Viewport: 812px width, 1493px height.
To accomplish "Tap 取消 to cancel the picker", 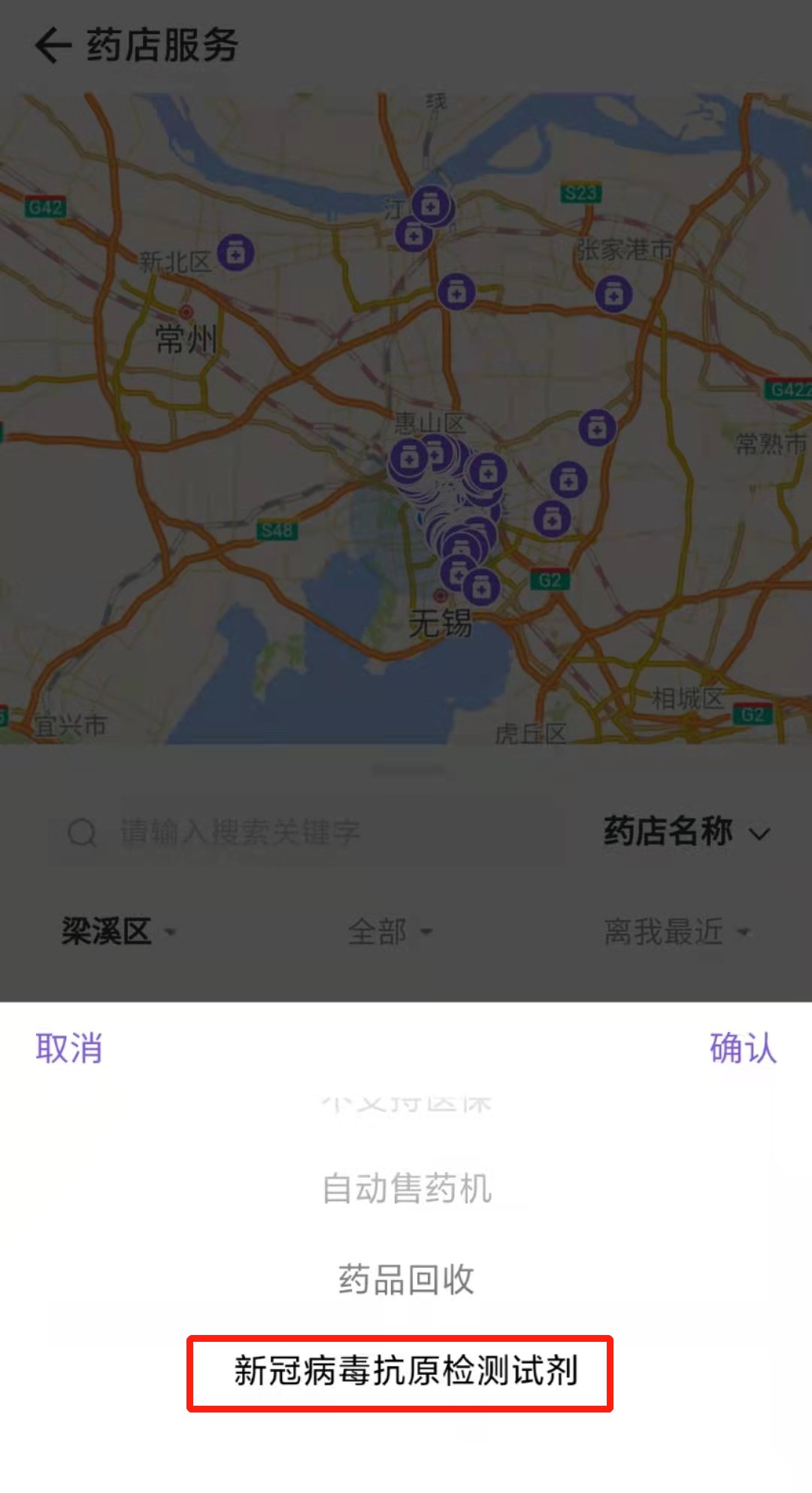I will tap(68, 1048).
